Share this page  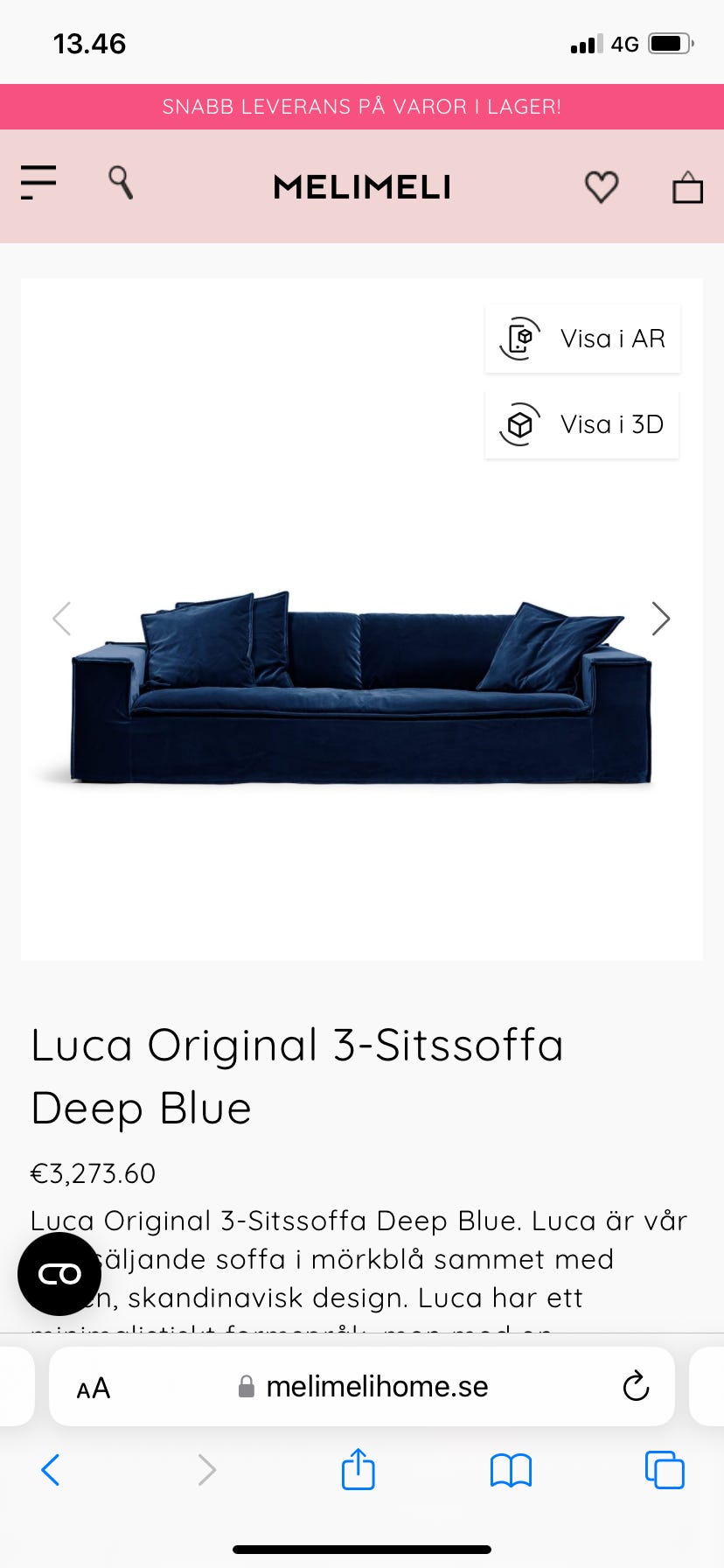[359, 1469]
